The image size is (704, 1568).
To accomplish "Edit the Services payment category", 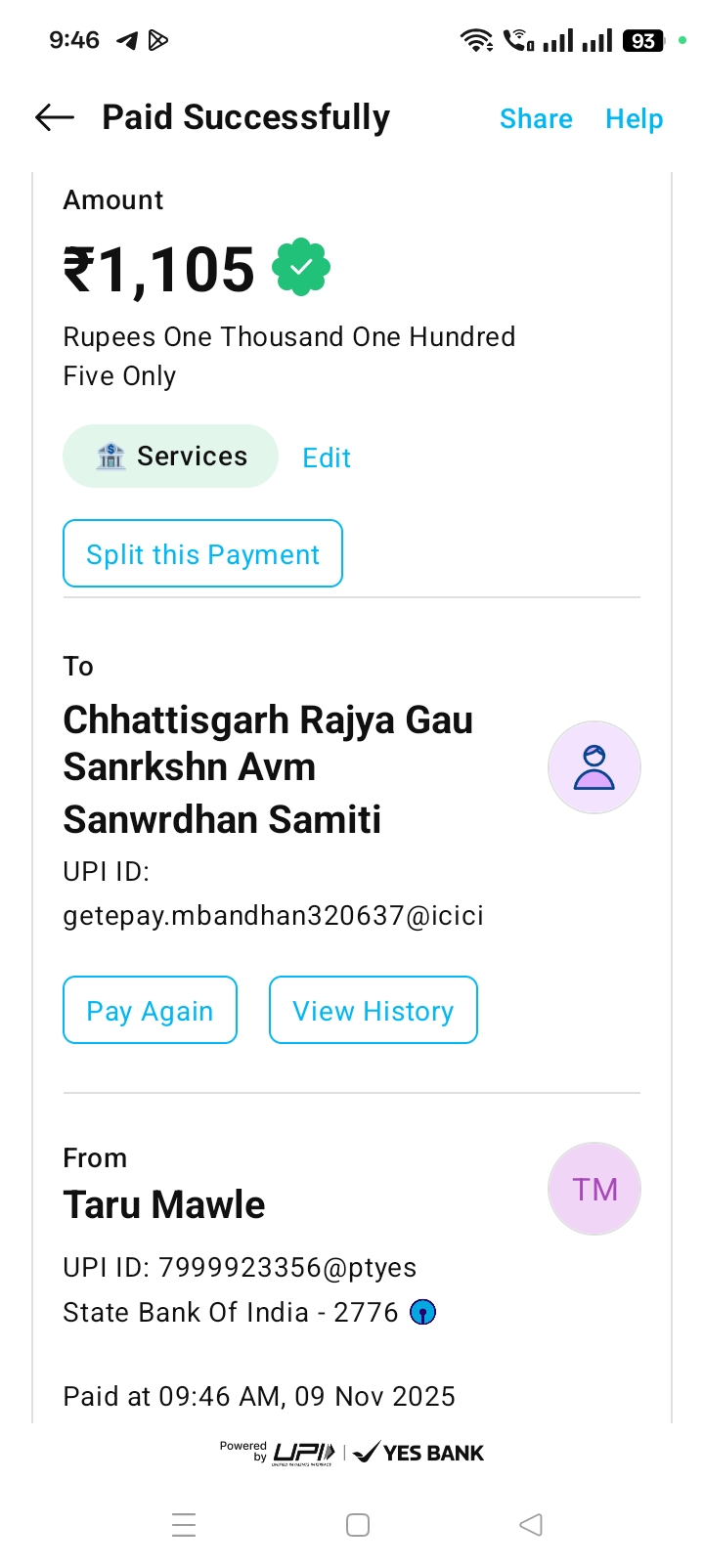I will tap(327, 457).
